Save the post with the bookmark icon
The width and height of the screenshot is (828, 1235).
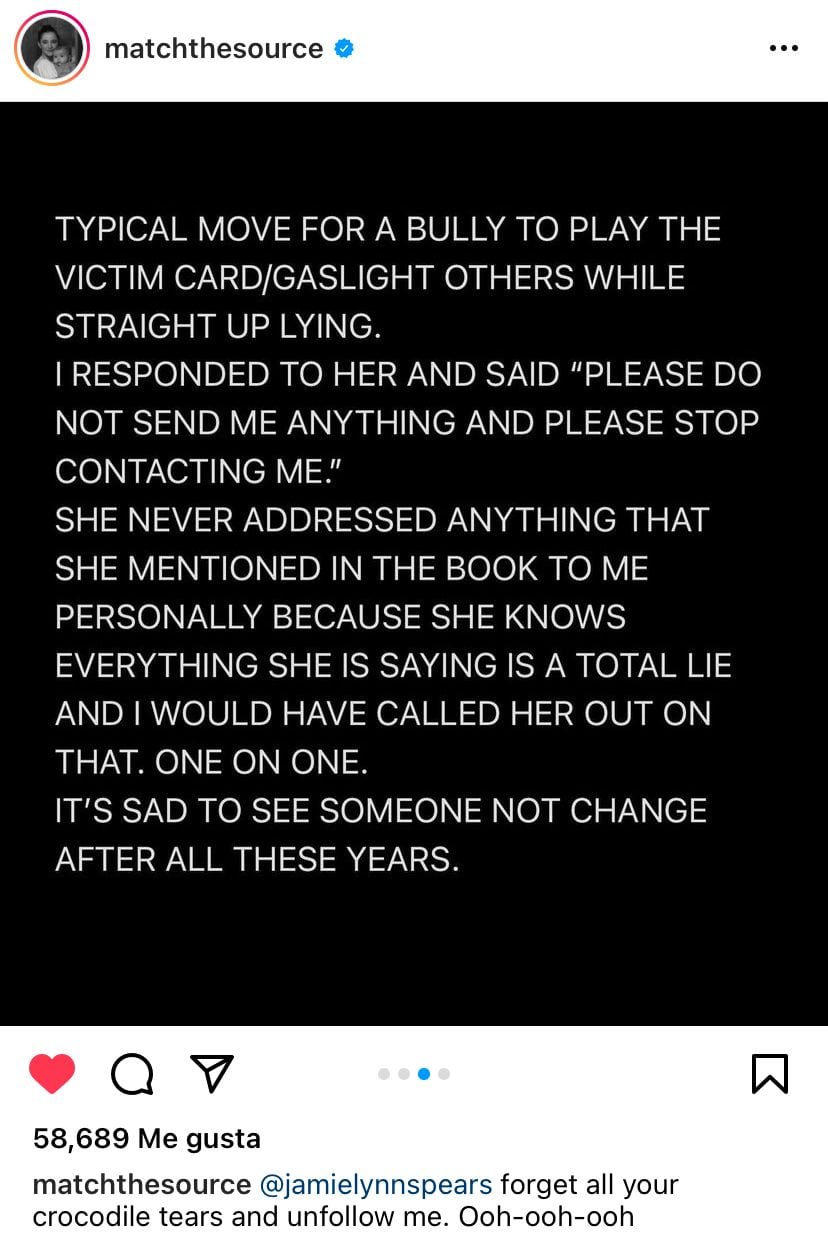pyautogui.click(x=769, y=1074)
